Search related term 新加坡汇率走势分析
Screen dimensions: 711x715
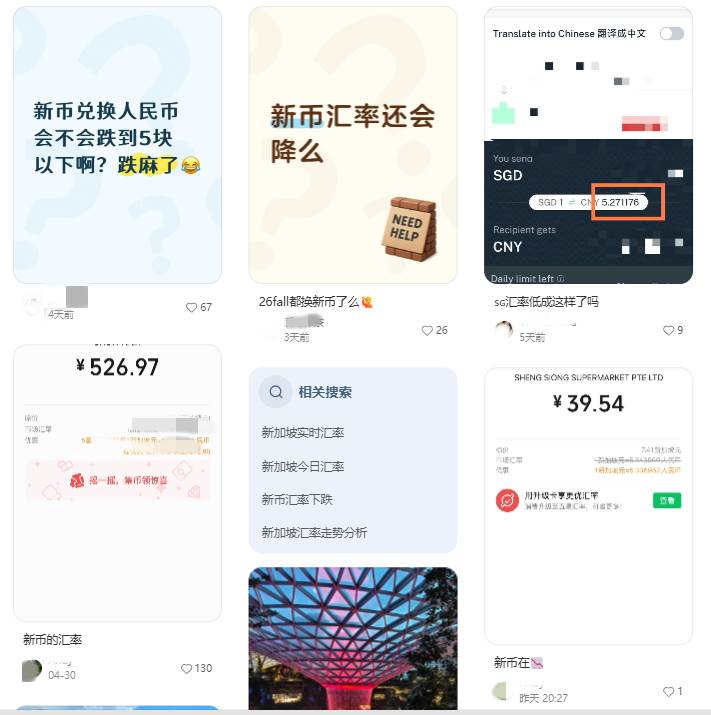[314, 532]
